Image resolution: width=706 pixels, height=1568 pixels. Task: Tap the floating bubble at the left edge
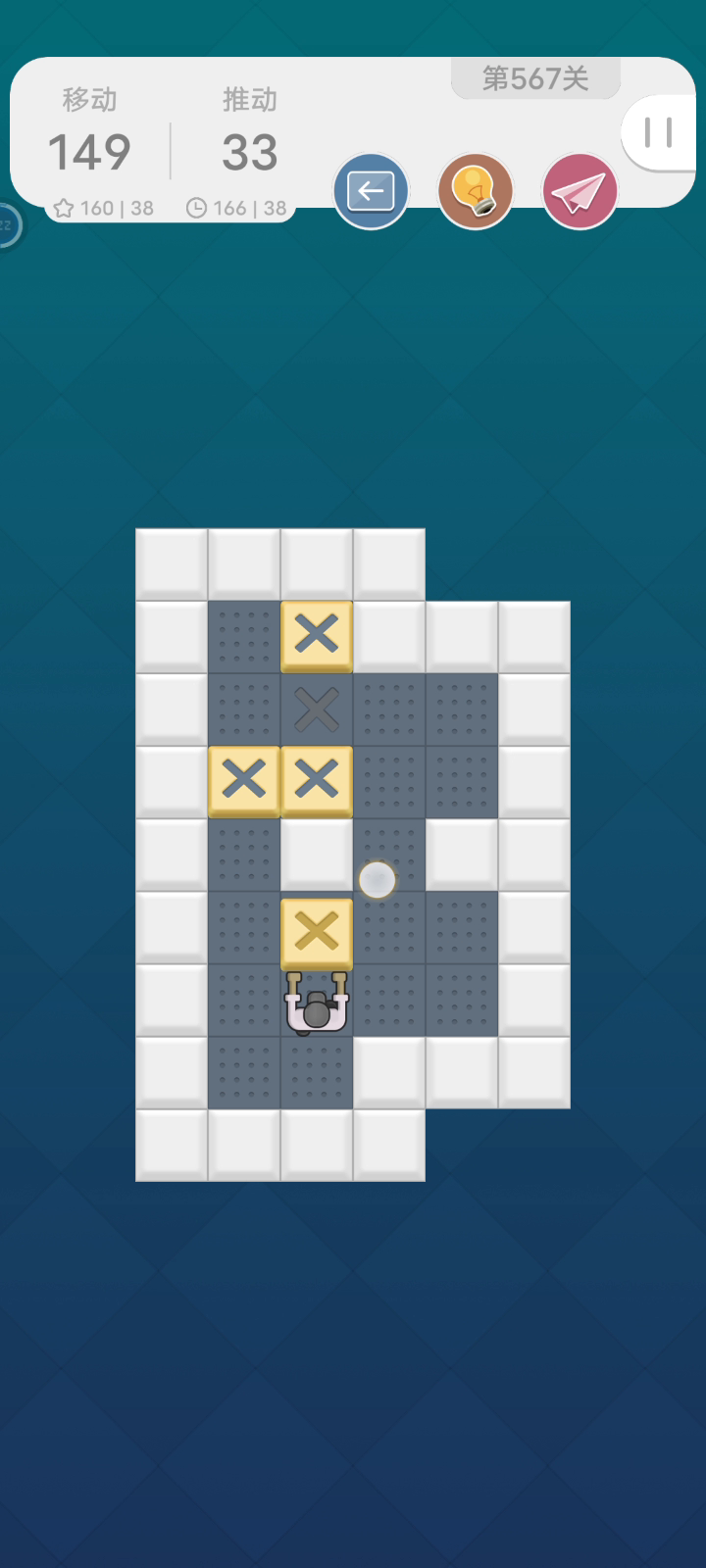(x=8, y=226)
